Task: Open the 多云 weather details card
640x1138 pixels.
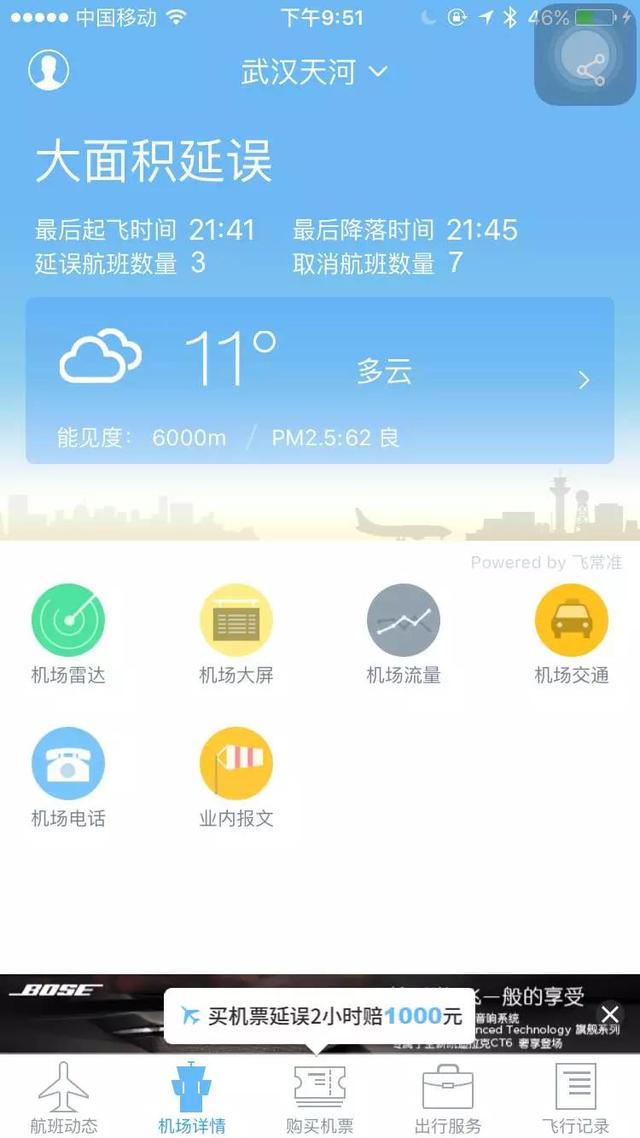Action: (320, 380)
